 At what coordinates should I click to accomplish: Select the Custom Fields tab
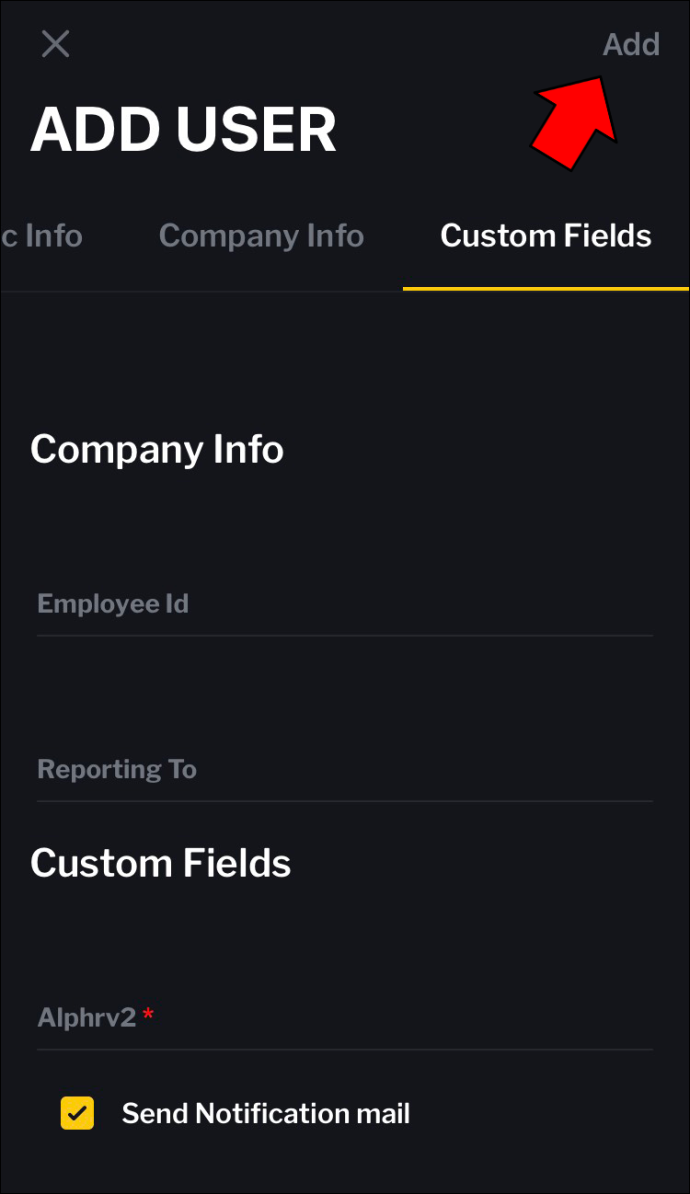(x=545, y=236)
